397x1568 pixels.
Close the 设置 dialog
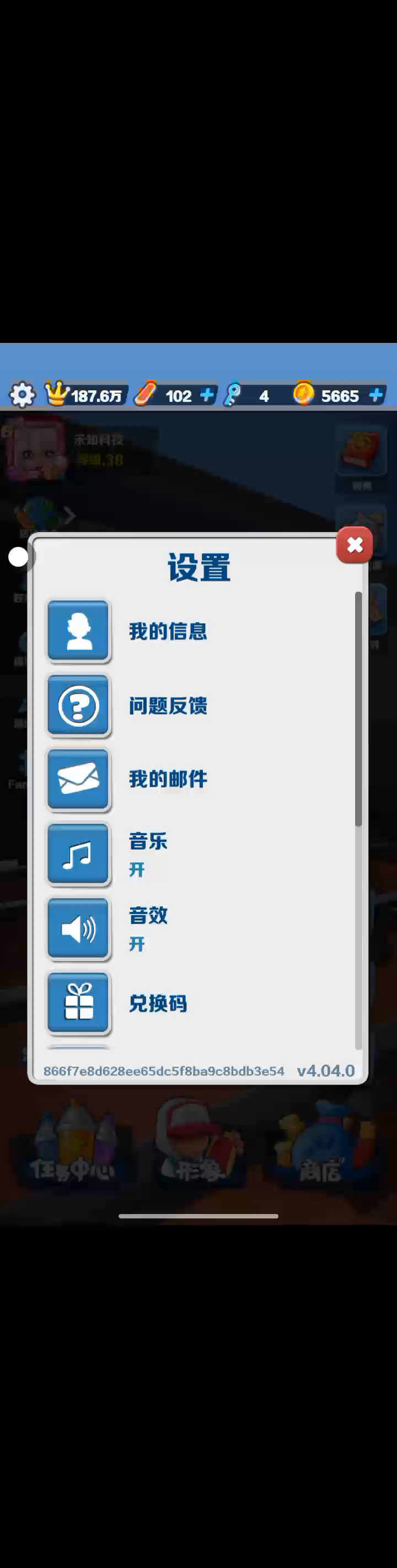(354, 545)
